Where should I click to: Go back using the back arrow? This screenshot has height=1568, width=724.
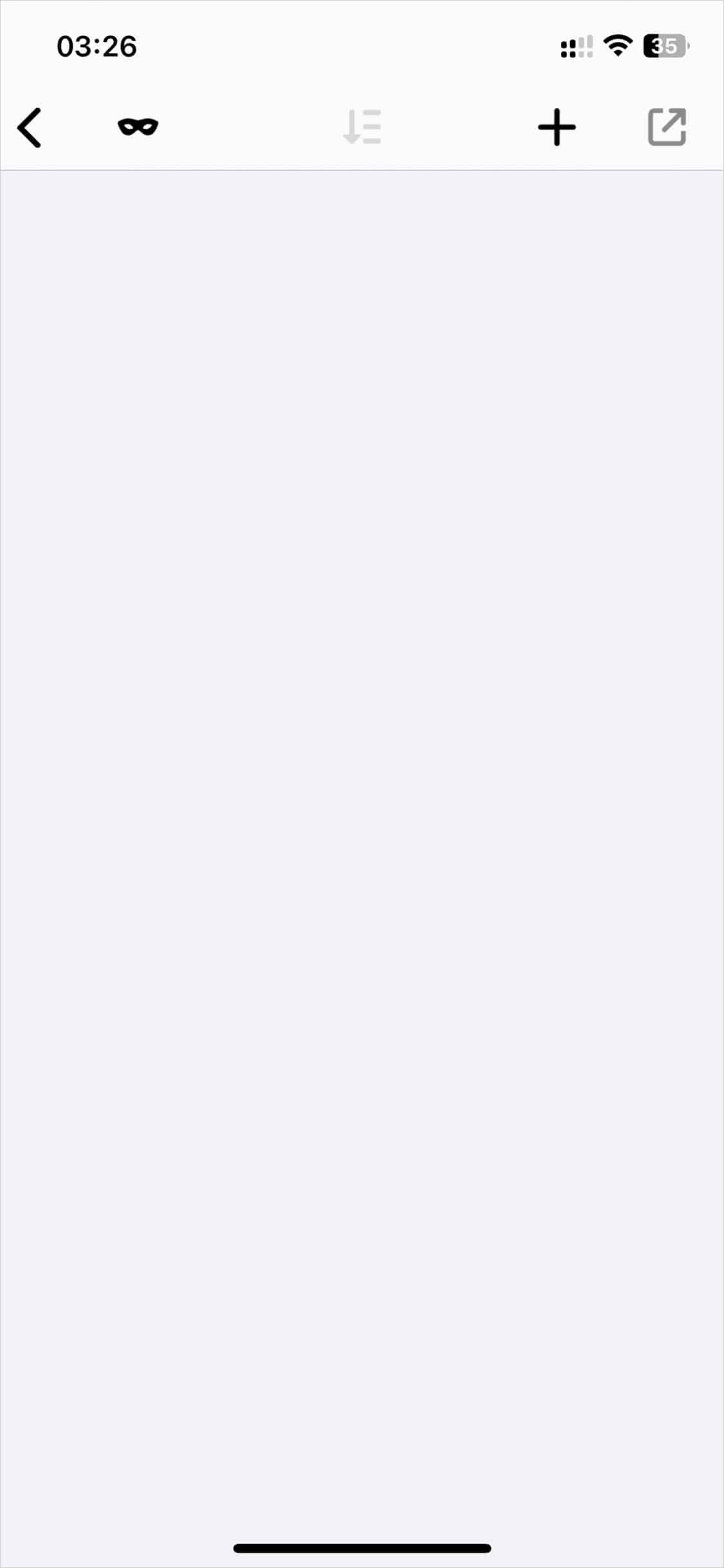30,128
